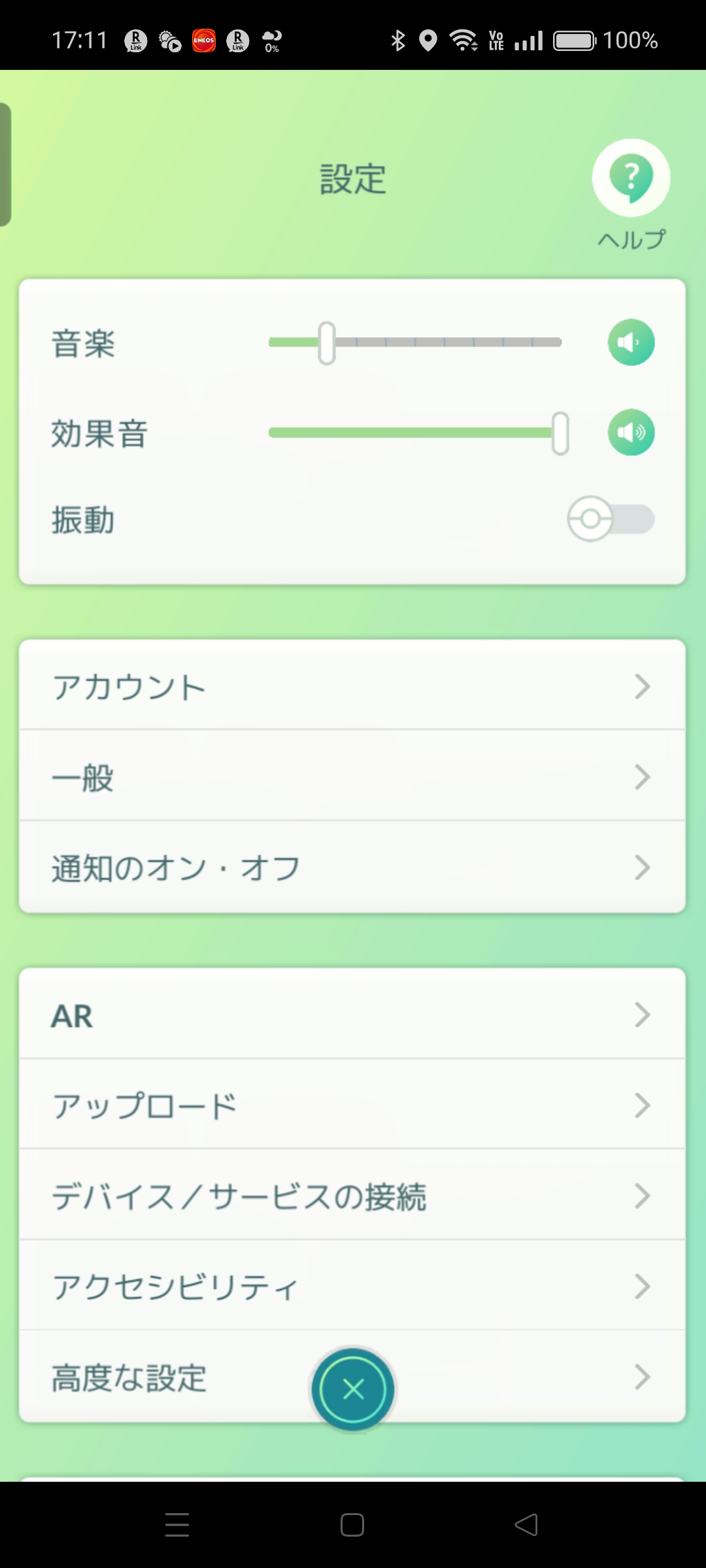Mute the 効果音 speaker icon
The width and height of the screenshot is (706, 1568).
click(x=631, y=433)
